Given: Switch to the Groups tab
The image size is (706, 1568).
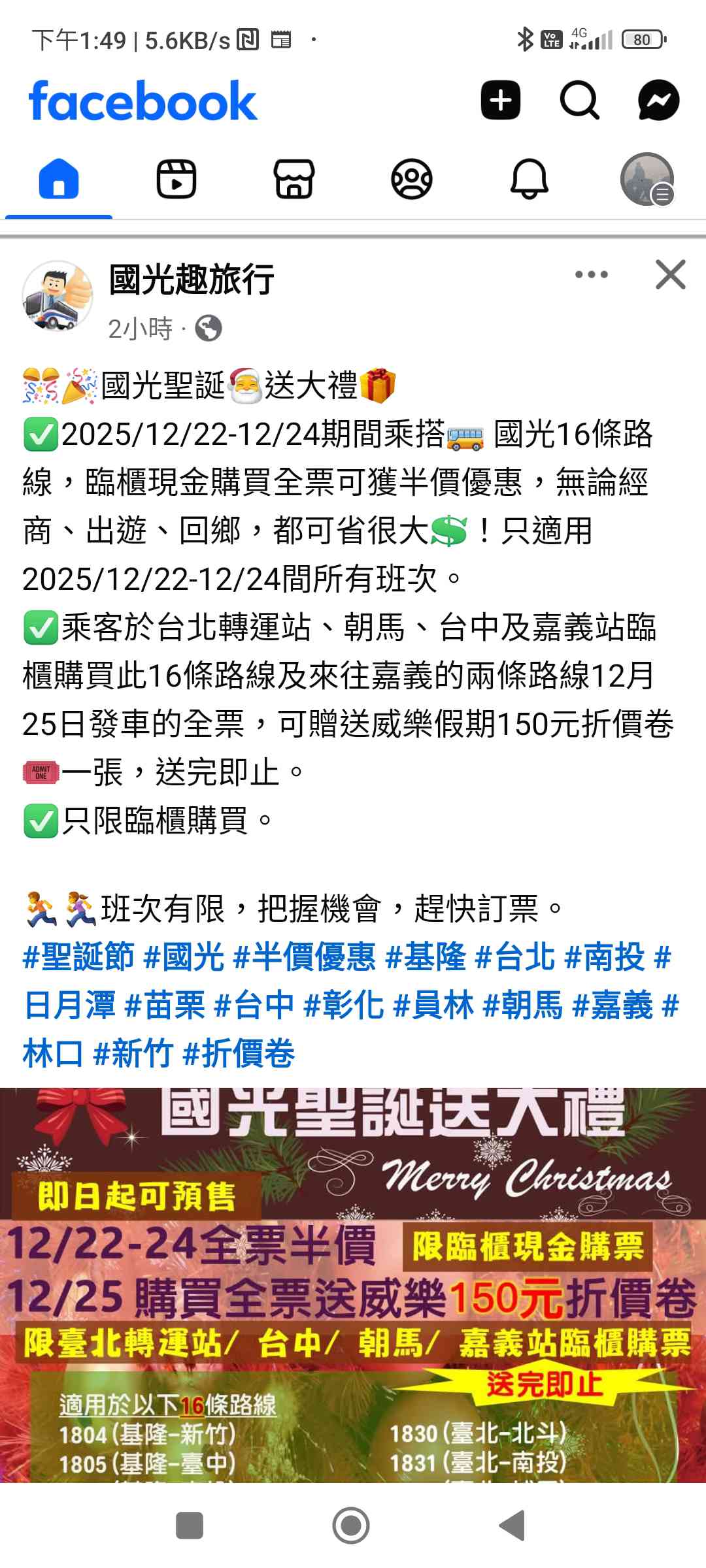Looking at the screenshot, I should pyautogui.click(x=412, y=179).
